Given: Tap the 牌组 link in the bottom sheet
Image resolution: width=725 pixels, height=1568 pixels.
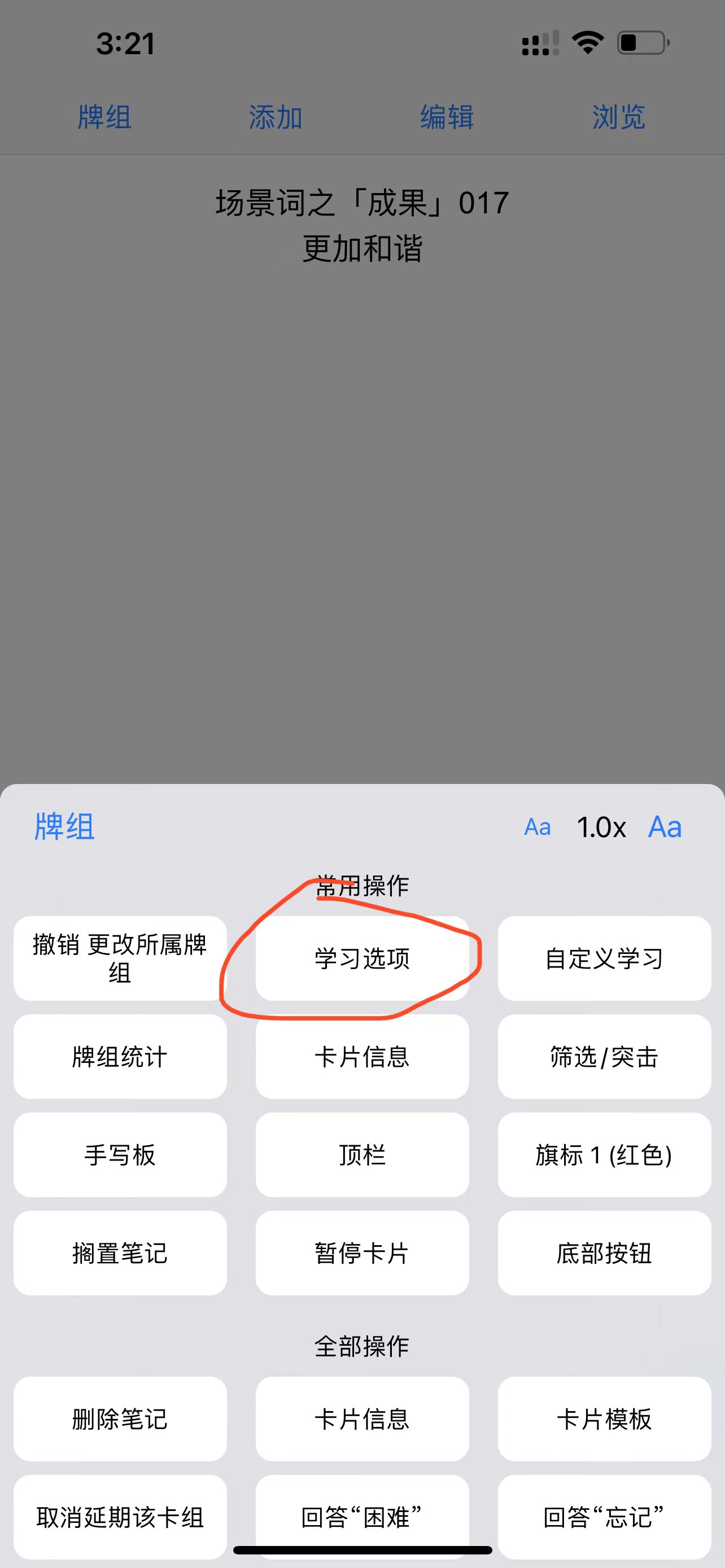Looking at the screenshot, I should [x=64, y=826].
